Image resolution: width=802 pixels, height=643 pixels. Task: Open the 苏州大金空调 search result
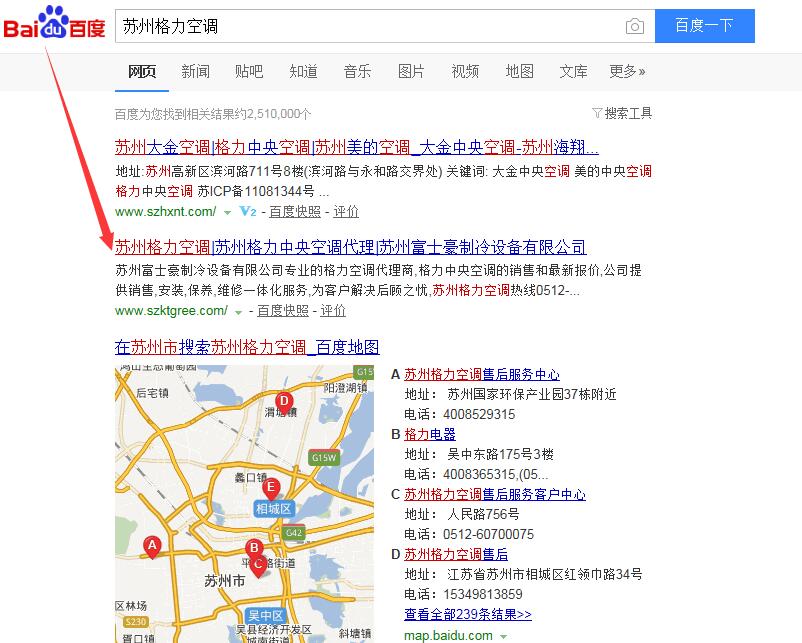click(x=357, y=146)
